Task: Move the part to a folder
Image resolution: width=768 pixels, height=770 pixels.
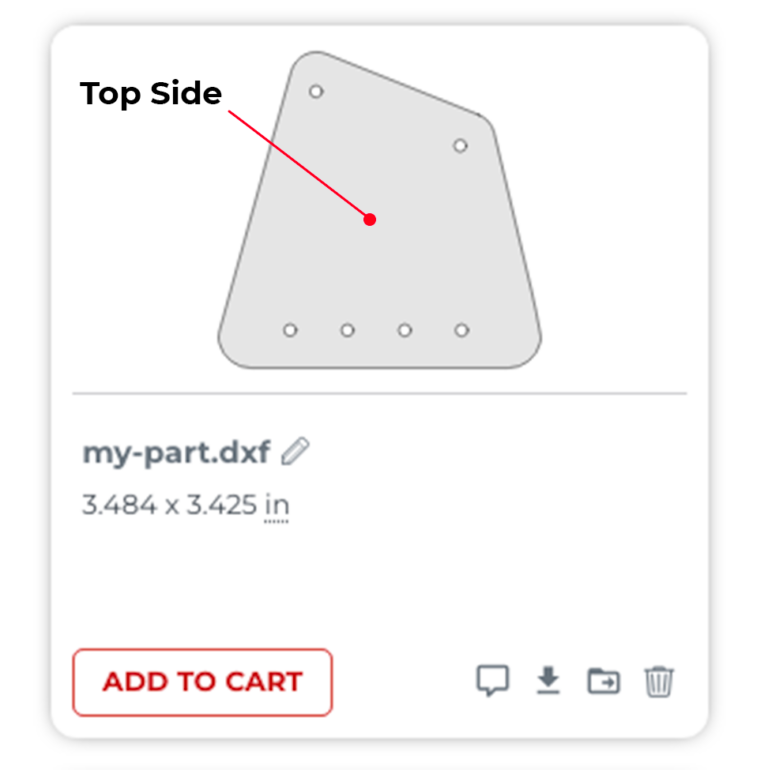Action: click(x=603, y=682)
